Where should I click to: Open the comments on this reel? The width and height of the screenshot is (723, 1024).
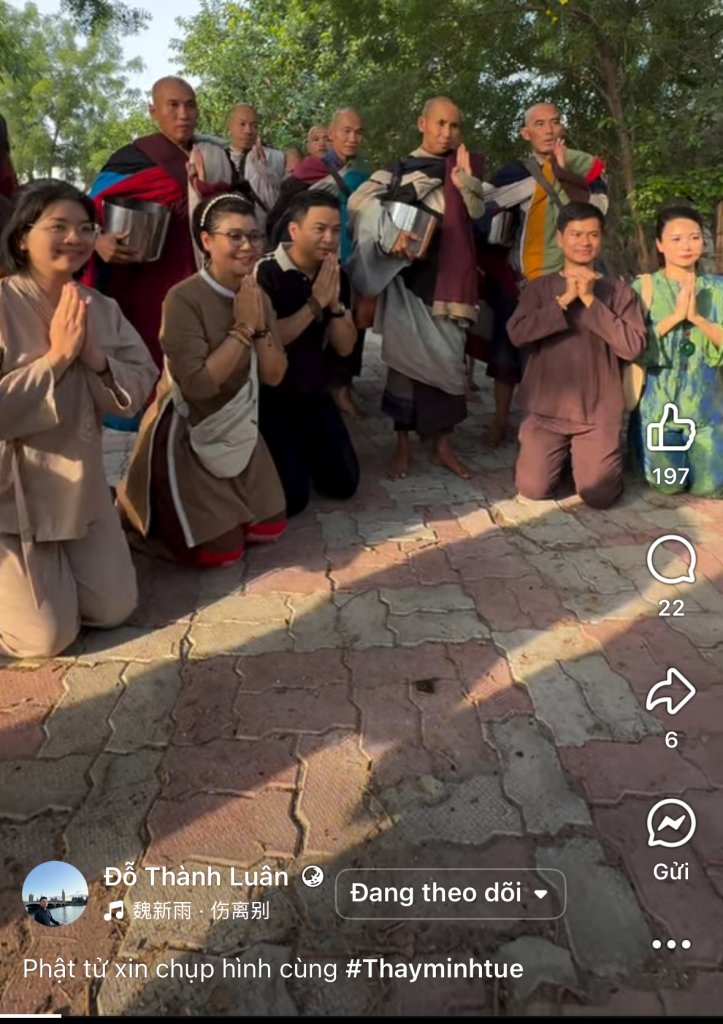pyautogui.click(x=670, y=560)
